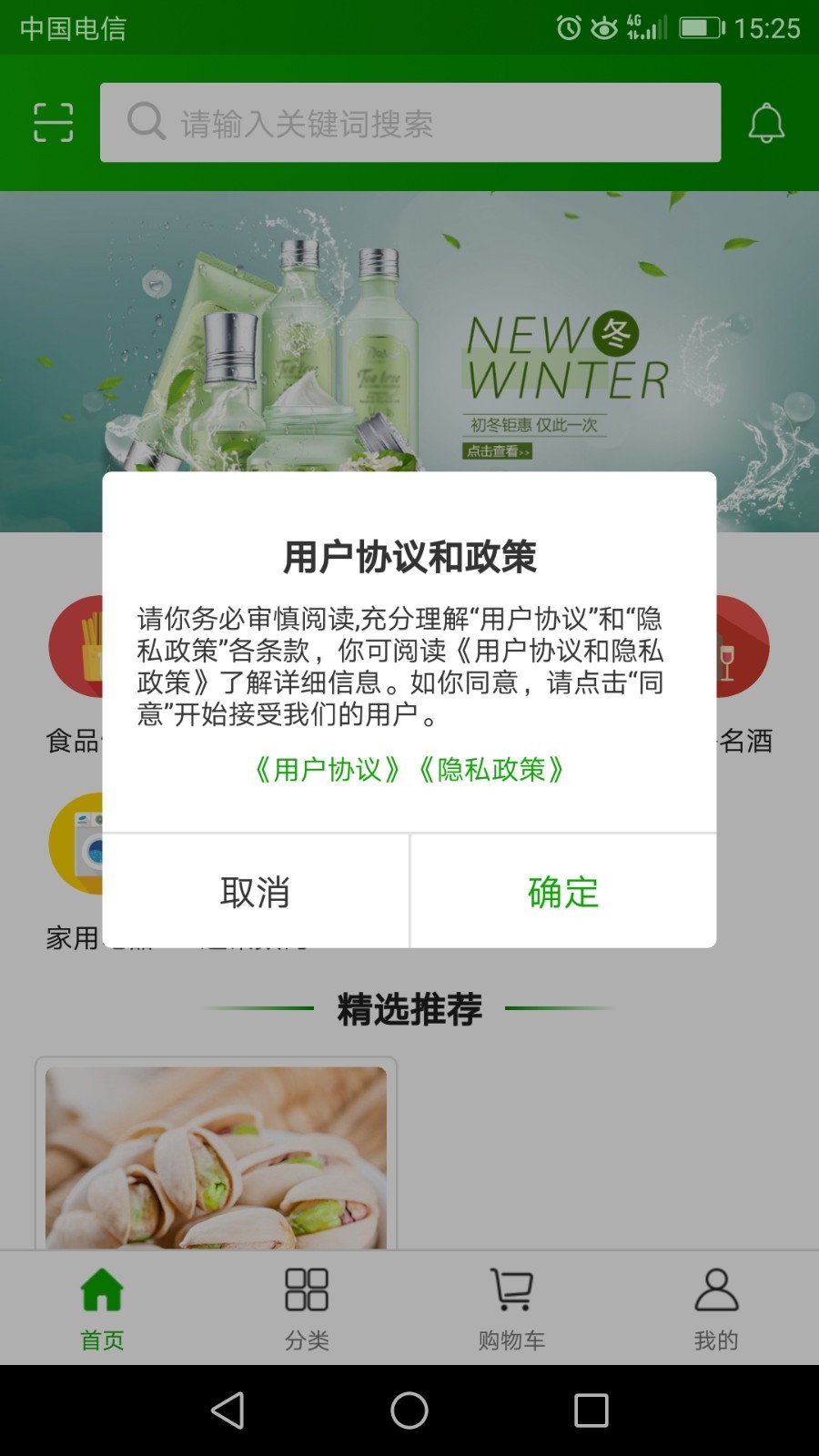Open the QR scan icon
819x1456 pixels.
tap(53, 122)
